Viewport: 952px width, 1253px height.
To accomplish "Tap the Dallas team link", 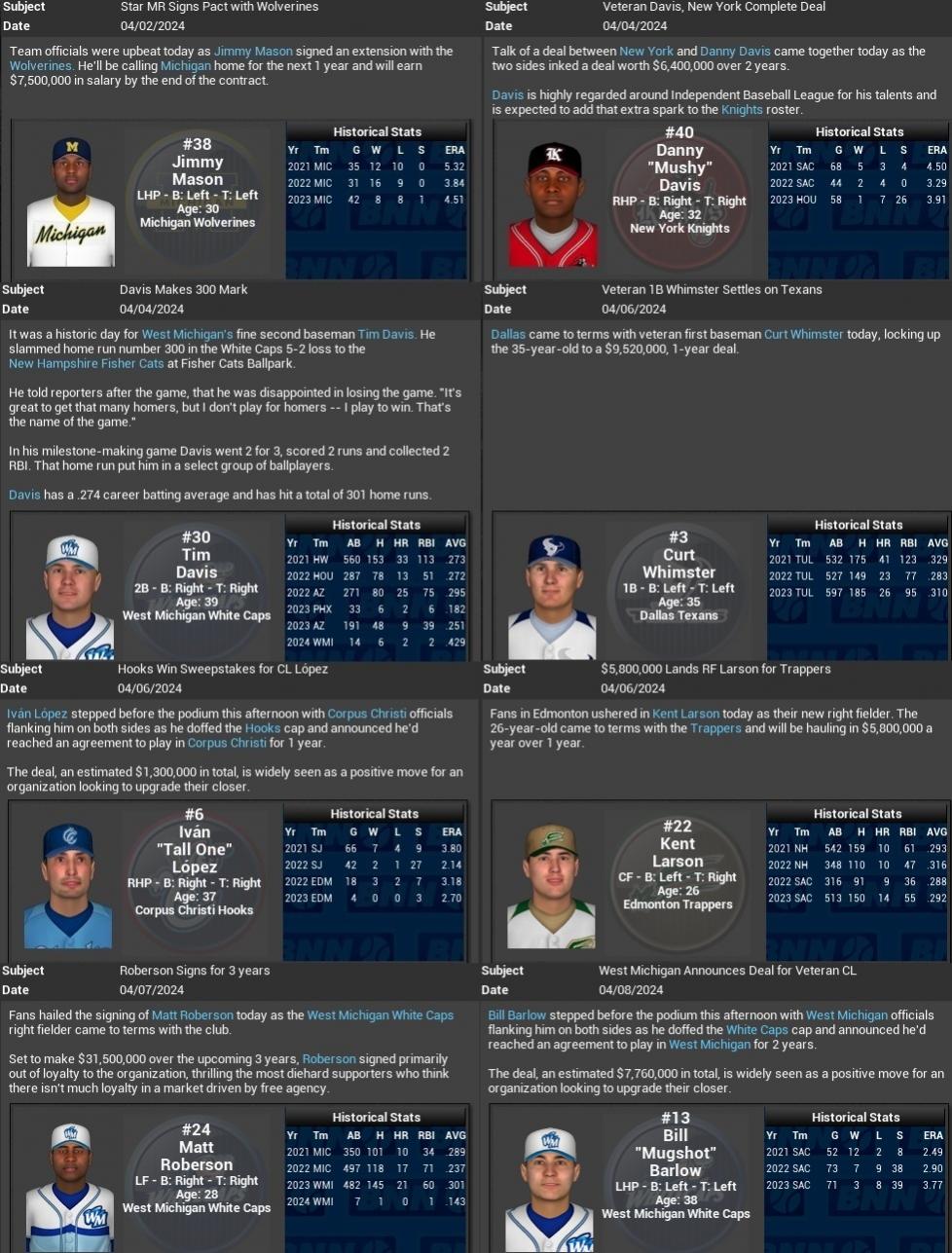I will pyautogui.click(x=508, y=334).
